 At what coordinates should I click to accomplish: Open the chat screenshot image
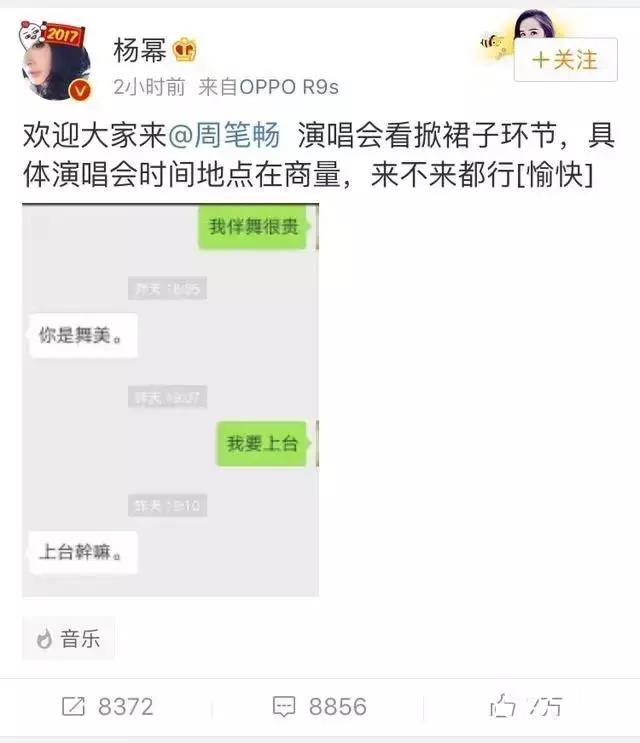(170, 400)
